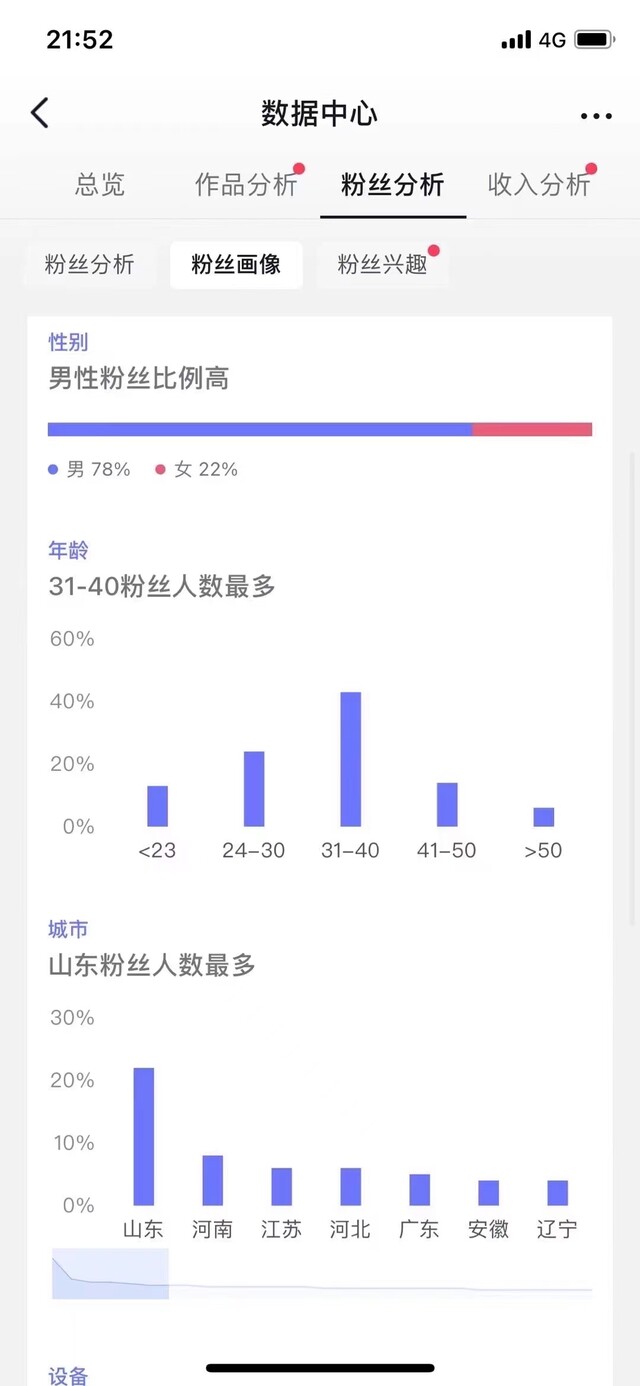The height and width of the screenshot is (1386, 640).
Task: Switch to the 总览 tab
Action: [100, 185]
